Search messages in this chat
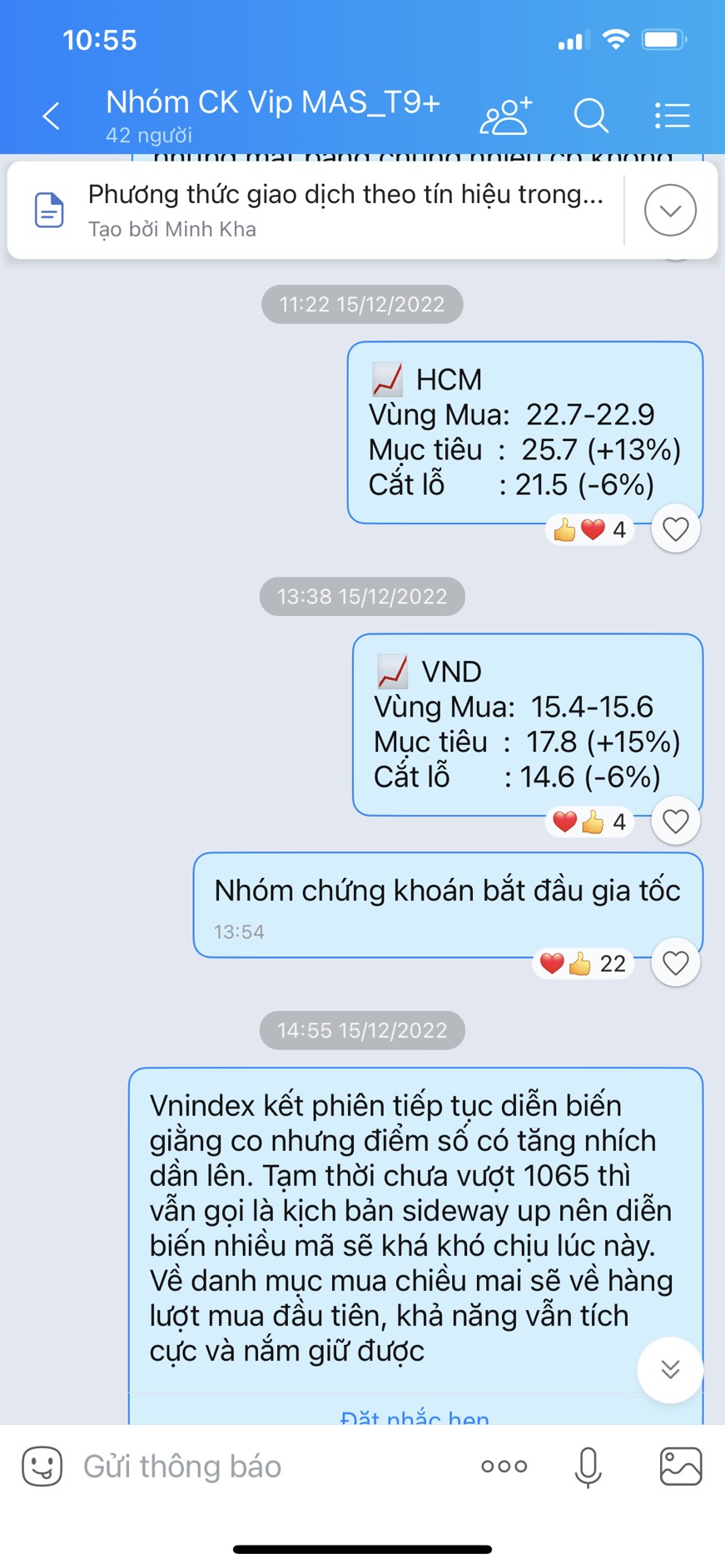Viewport: 725px width, 1568px height. [591, 116]
